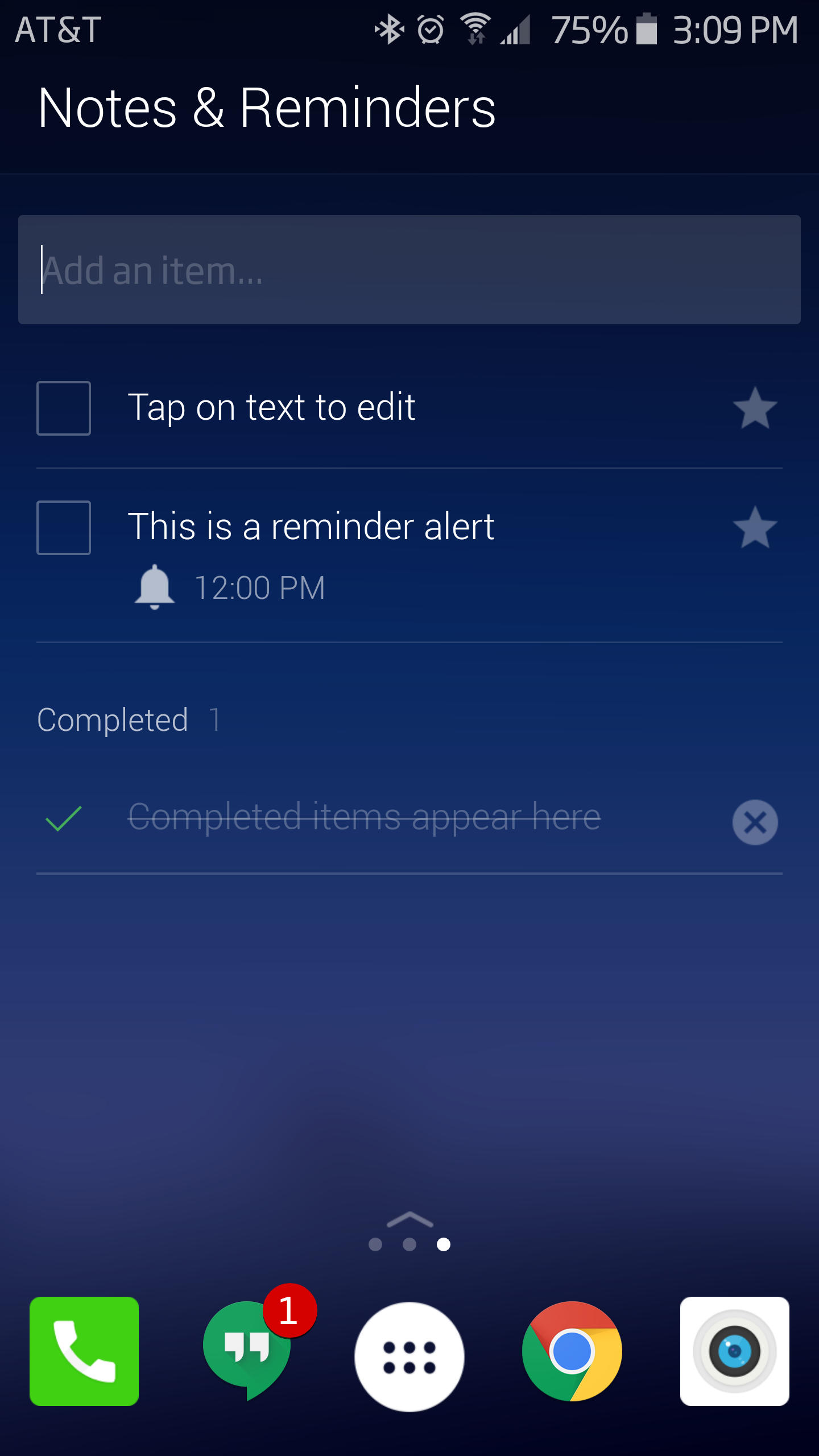This screenshot has height=1456, width=819.
Task: Uncheck the Completed items appear here item
Action: click(x=64, y=819)
